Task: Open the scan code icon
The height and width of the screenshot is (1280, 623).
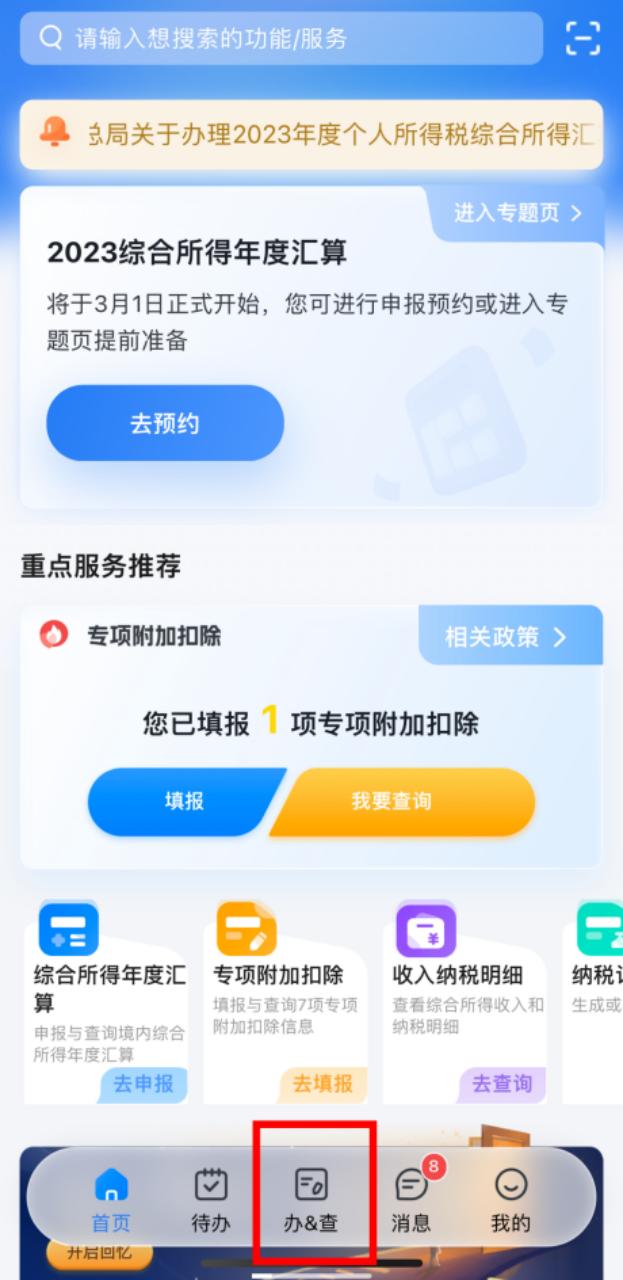Action: 583,38
